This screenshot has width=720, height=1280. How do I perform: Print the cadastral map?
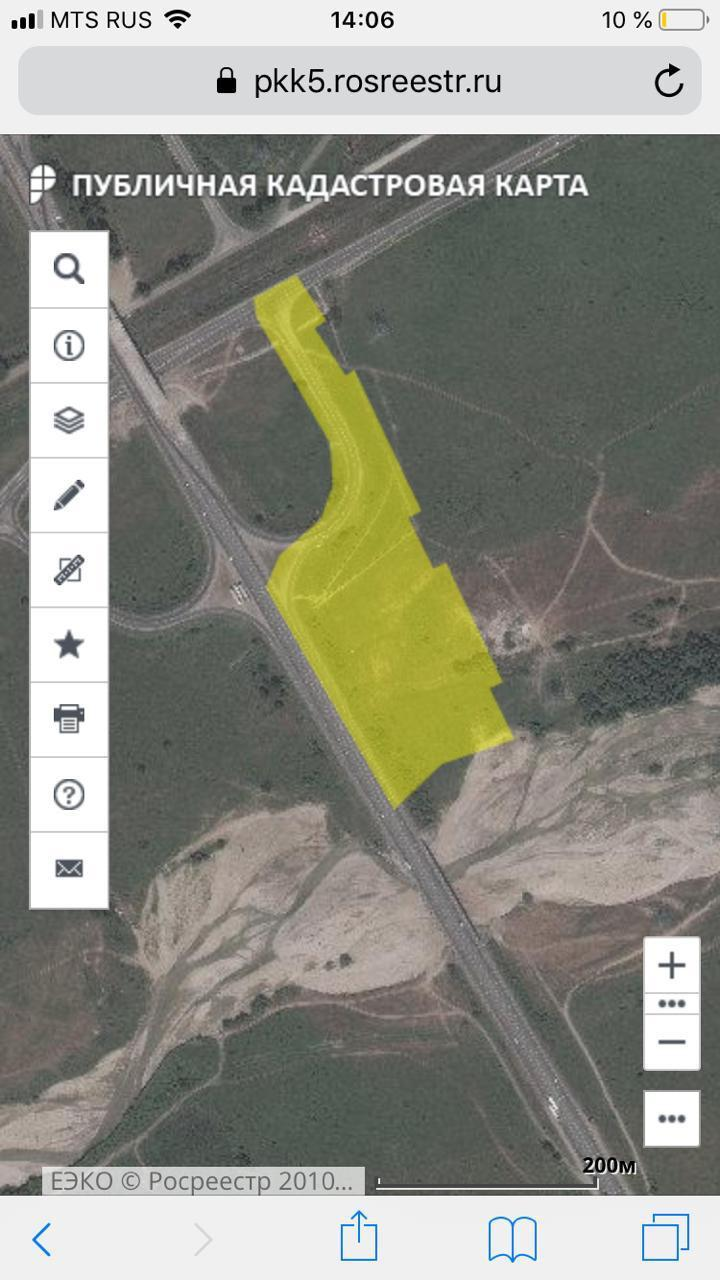pyautogui.click(x=69, y=719)
